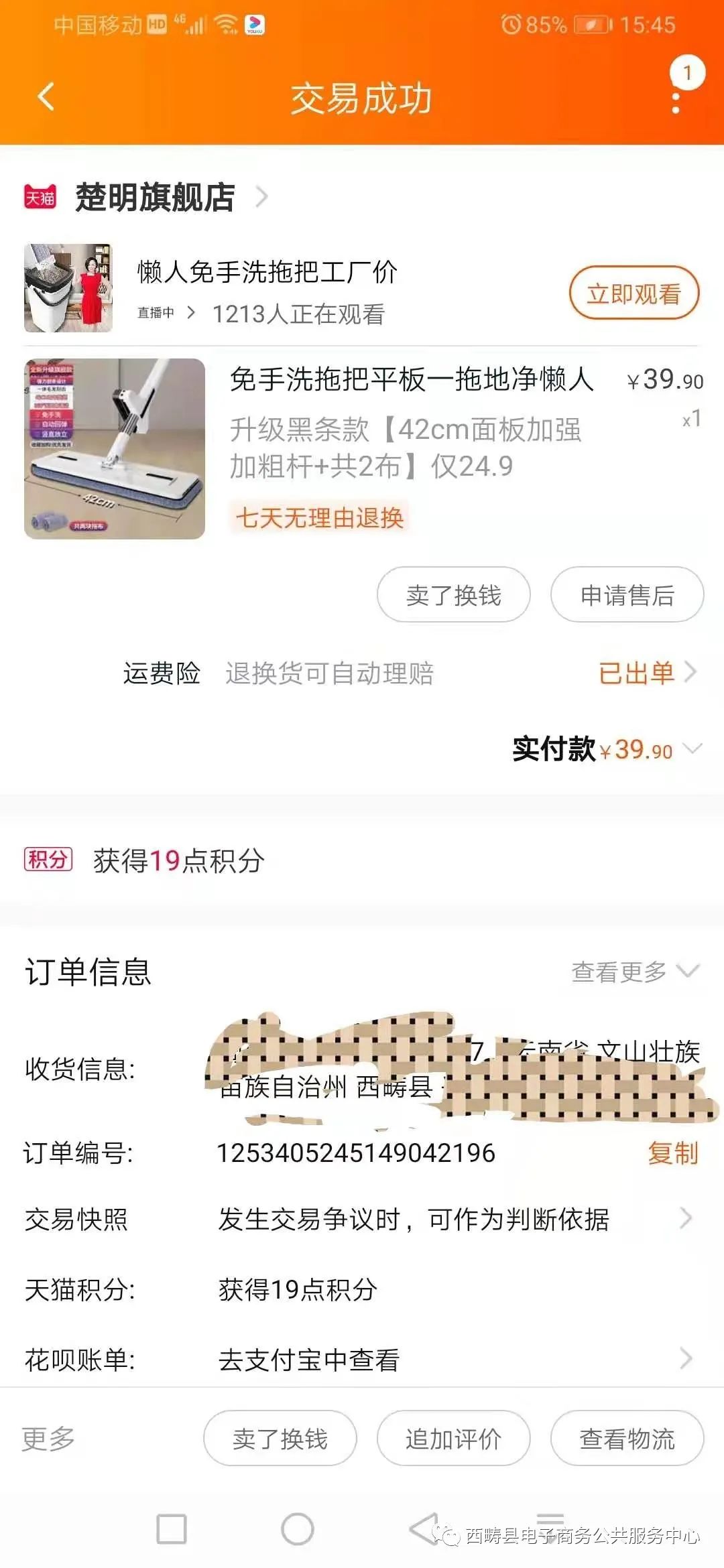Tap 去支付宝中查看 for Huabei bill
724x1568 pixels.
point(308,1362)
